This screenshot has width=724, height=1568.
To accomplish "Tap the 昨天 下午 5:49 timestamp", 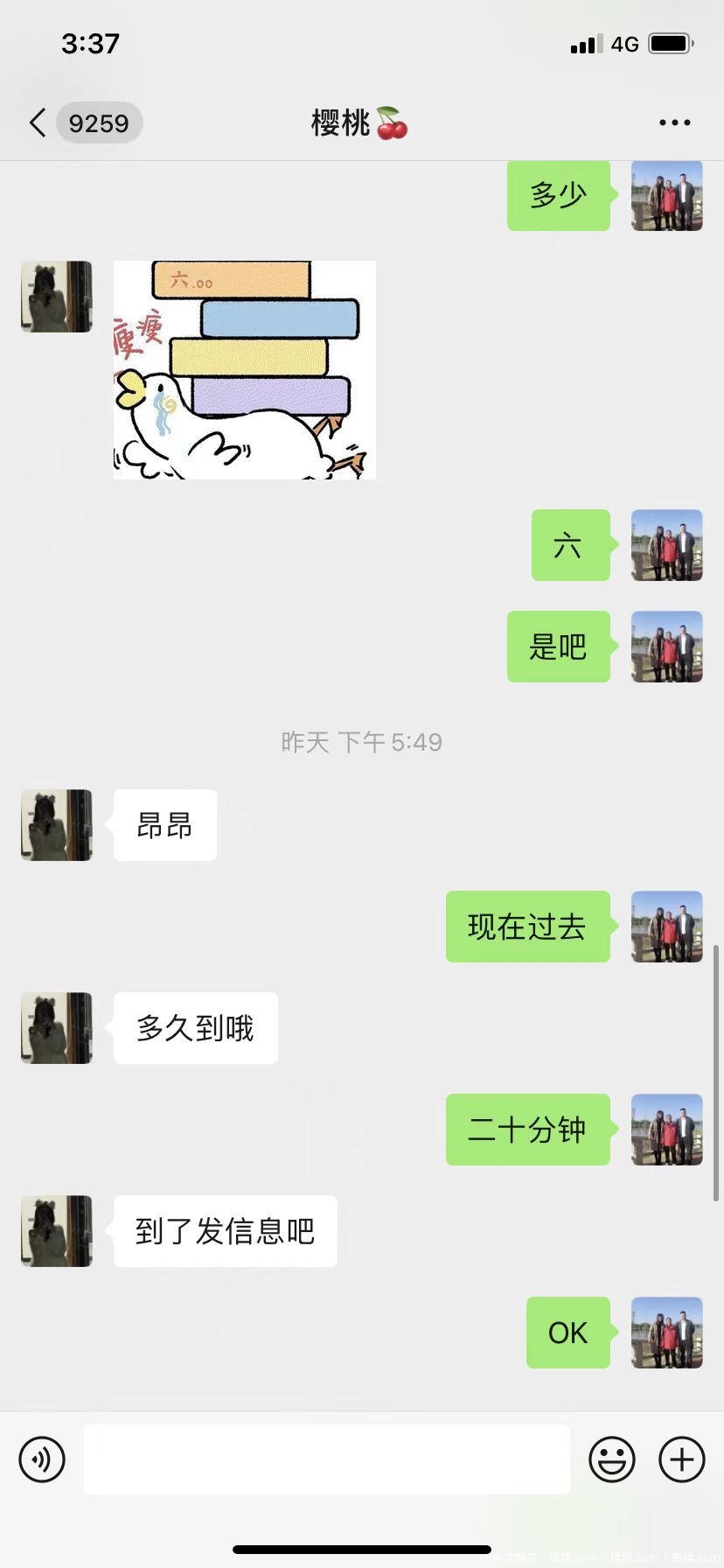I will click(x=361, y=741).
